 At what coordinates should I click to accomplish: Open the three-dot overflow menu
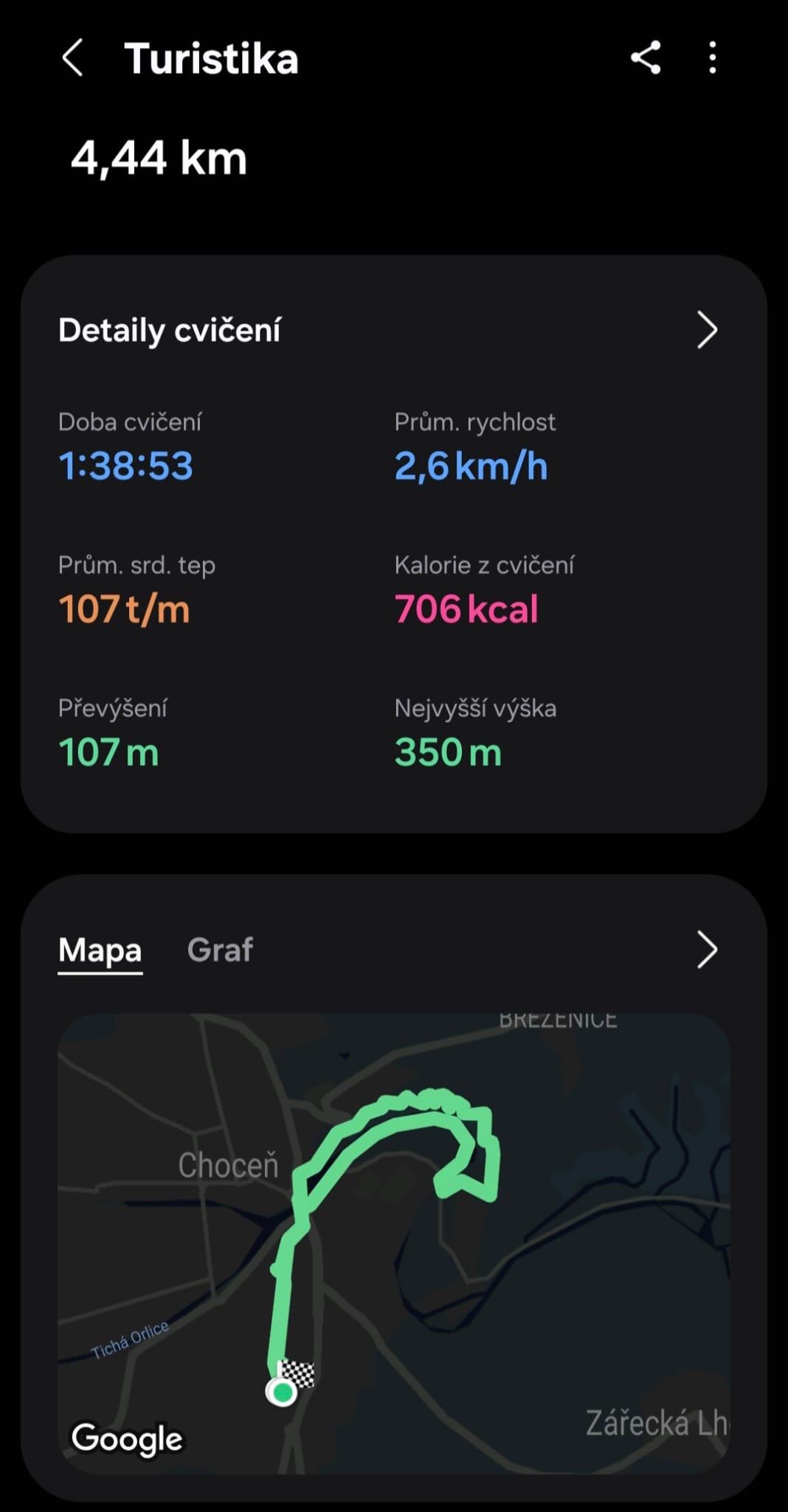click(x=712, y=58)
